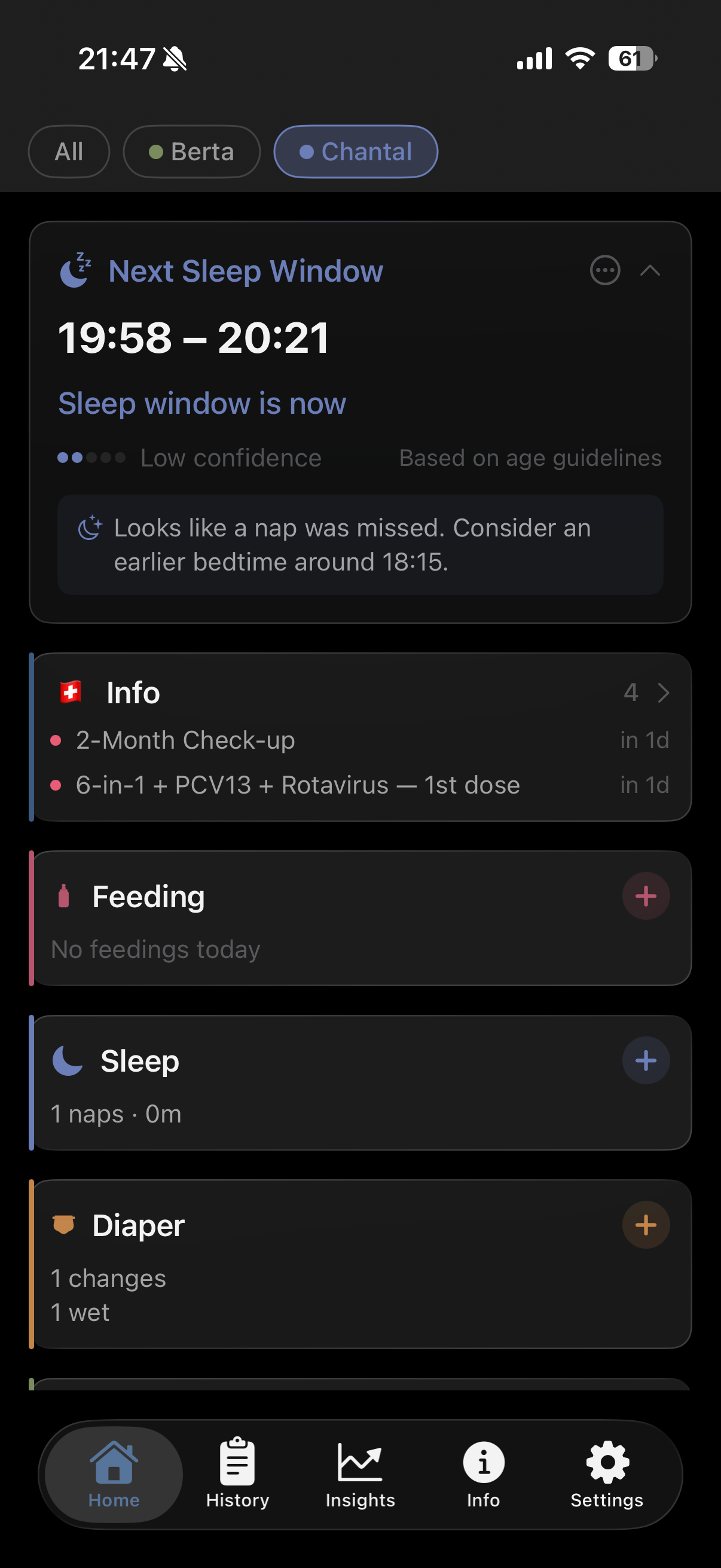Tap the missed nap bedtime suggestion banner
Screen dimensions: 721x1568
click(x=360, y=544)
